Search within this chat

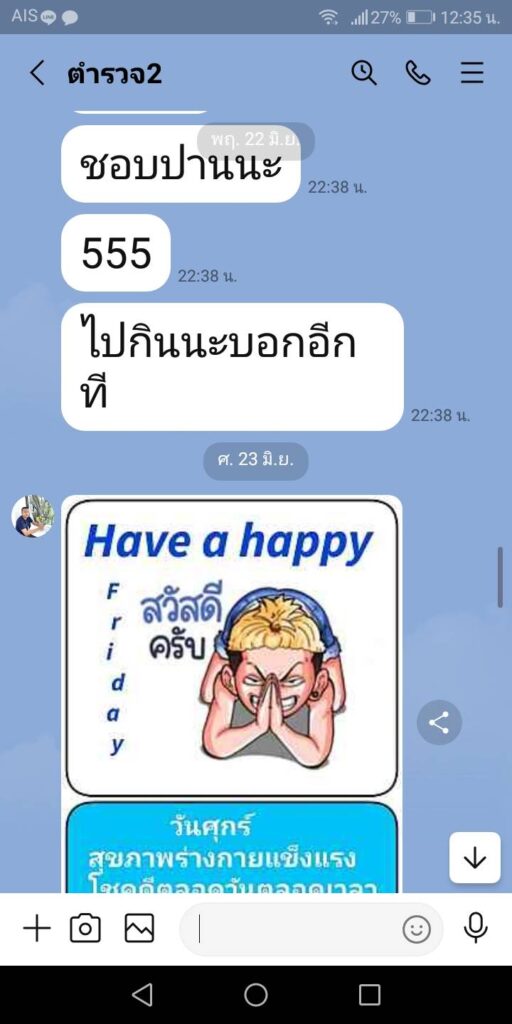364,72
